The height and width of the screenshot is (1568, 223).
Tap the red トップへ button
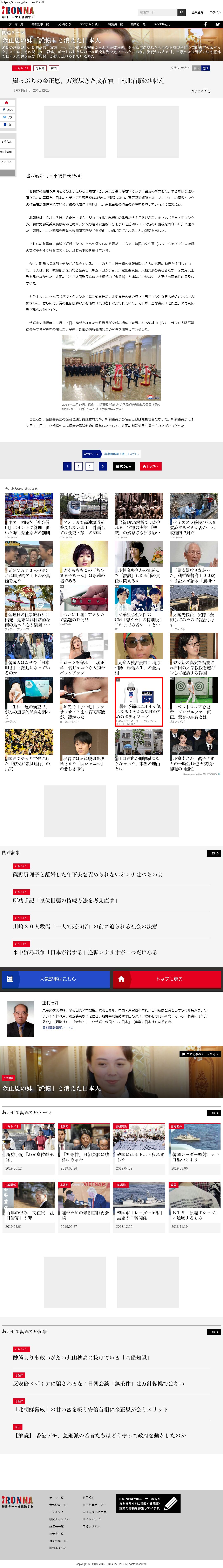[x=150, y=466]
